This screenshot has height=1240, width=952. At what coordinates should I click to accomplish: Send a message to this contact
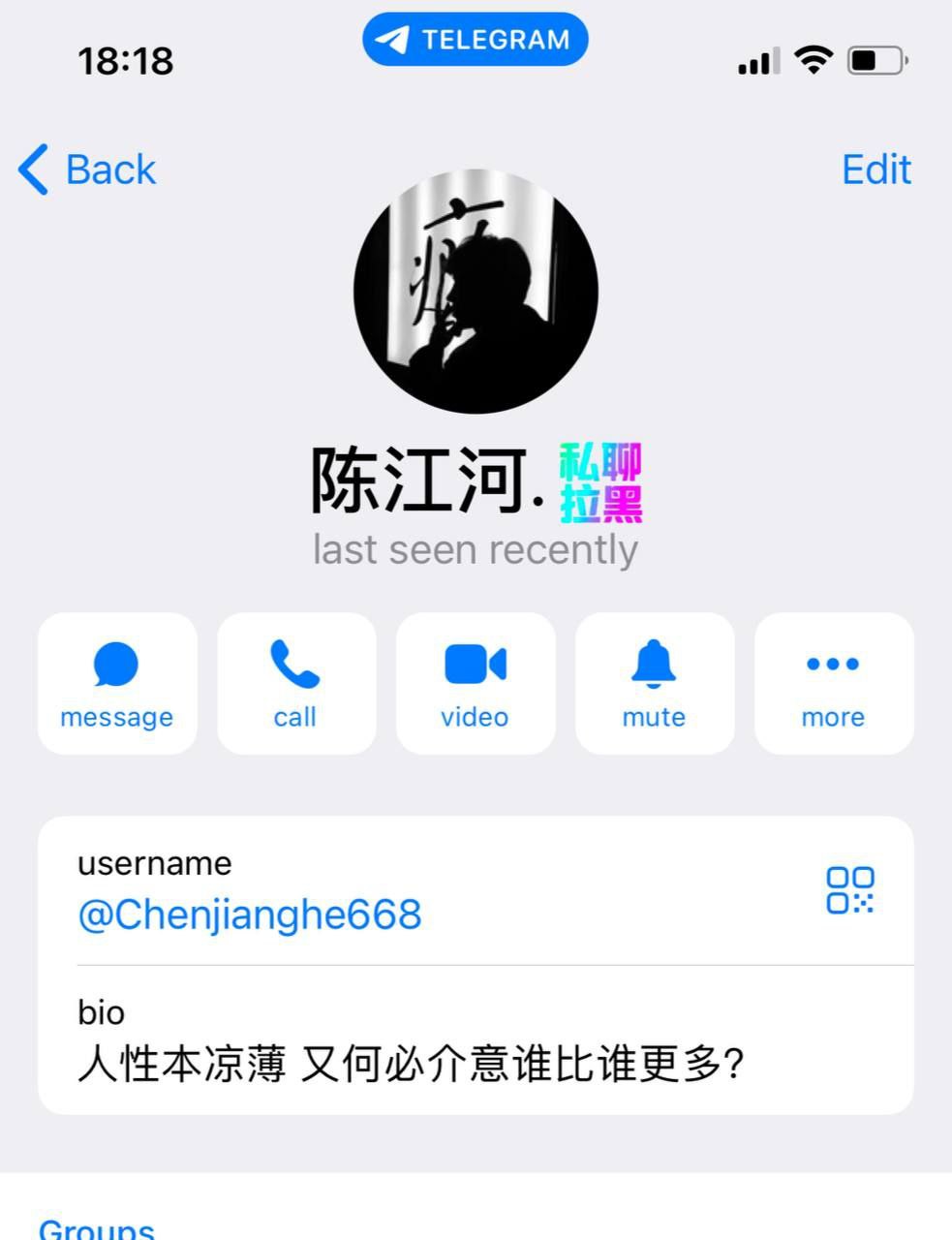tap(116, 683)
